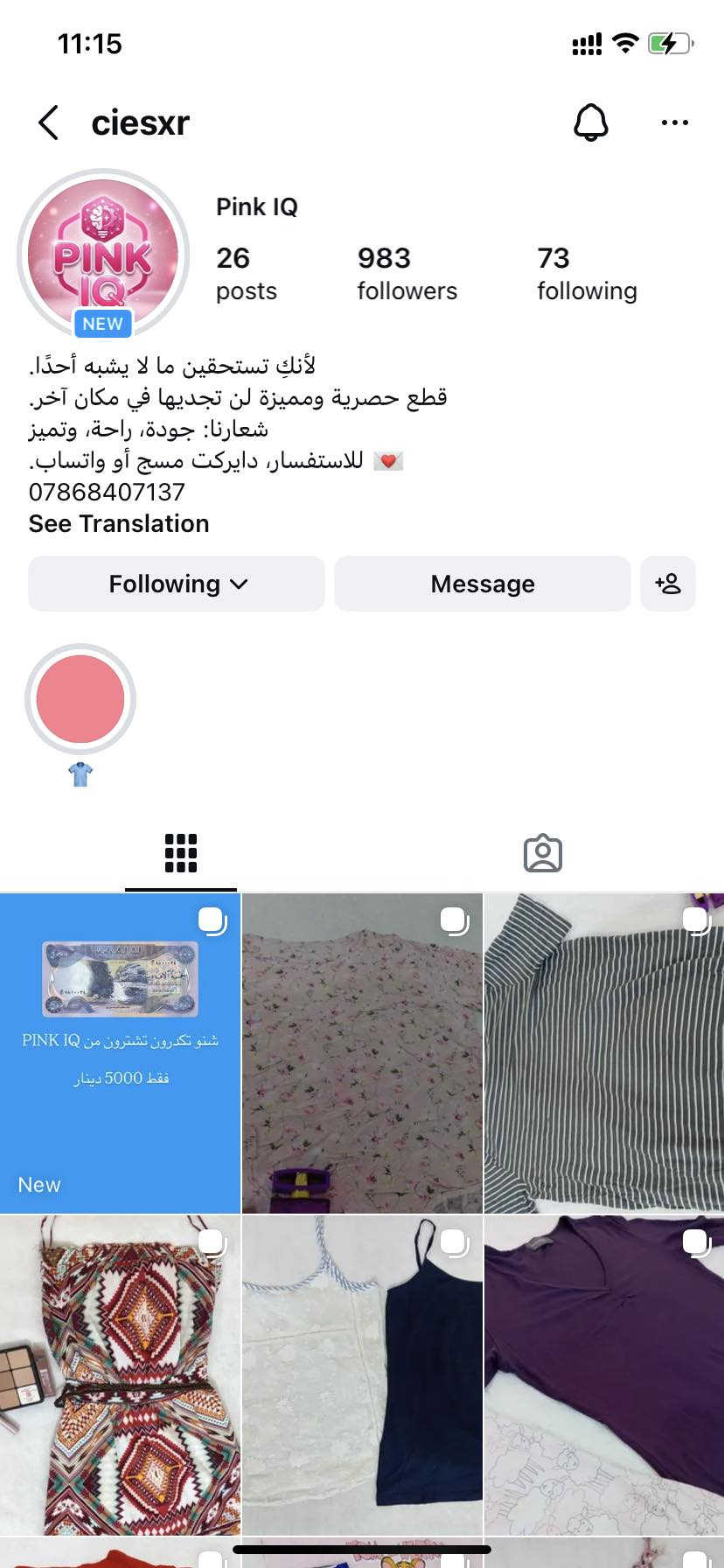Open the navy camisole top post
This screenshot has height=1568, width=724.
[x=362, y=1374]
